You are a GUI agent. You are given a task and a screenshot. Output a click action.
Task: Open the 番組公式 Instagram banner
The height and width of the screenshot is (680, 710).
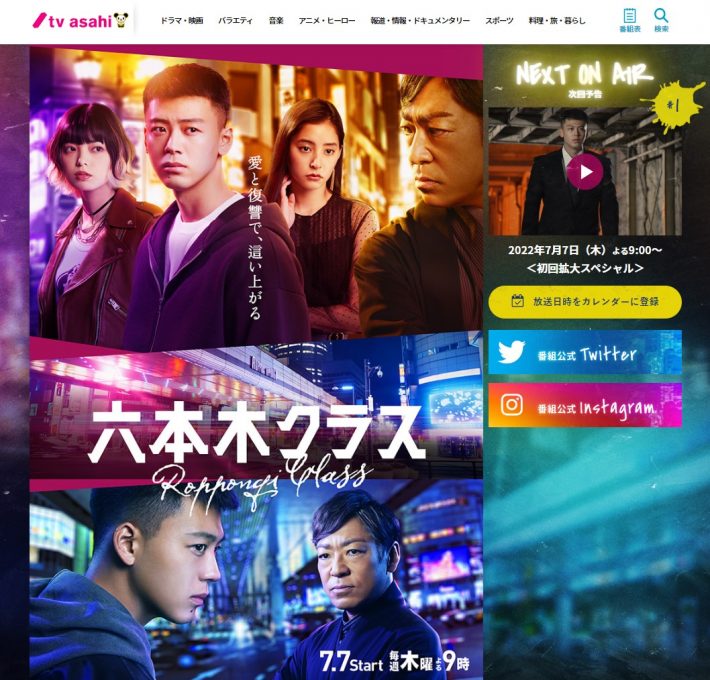pos(585,406)
